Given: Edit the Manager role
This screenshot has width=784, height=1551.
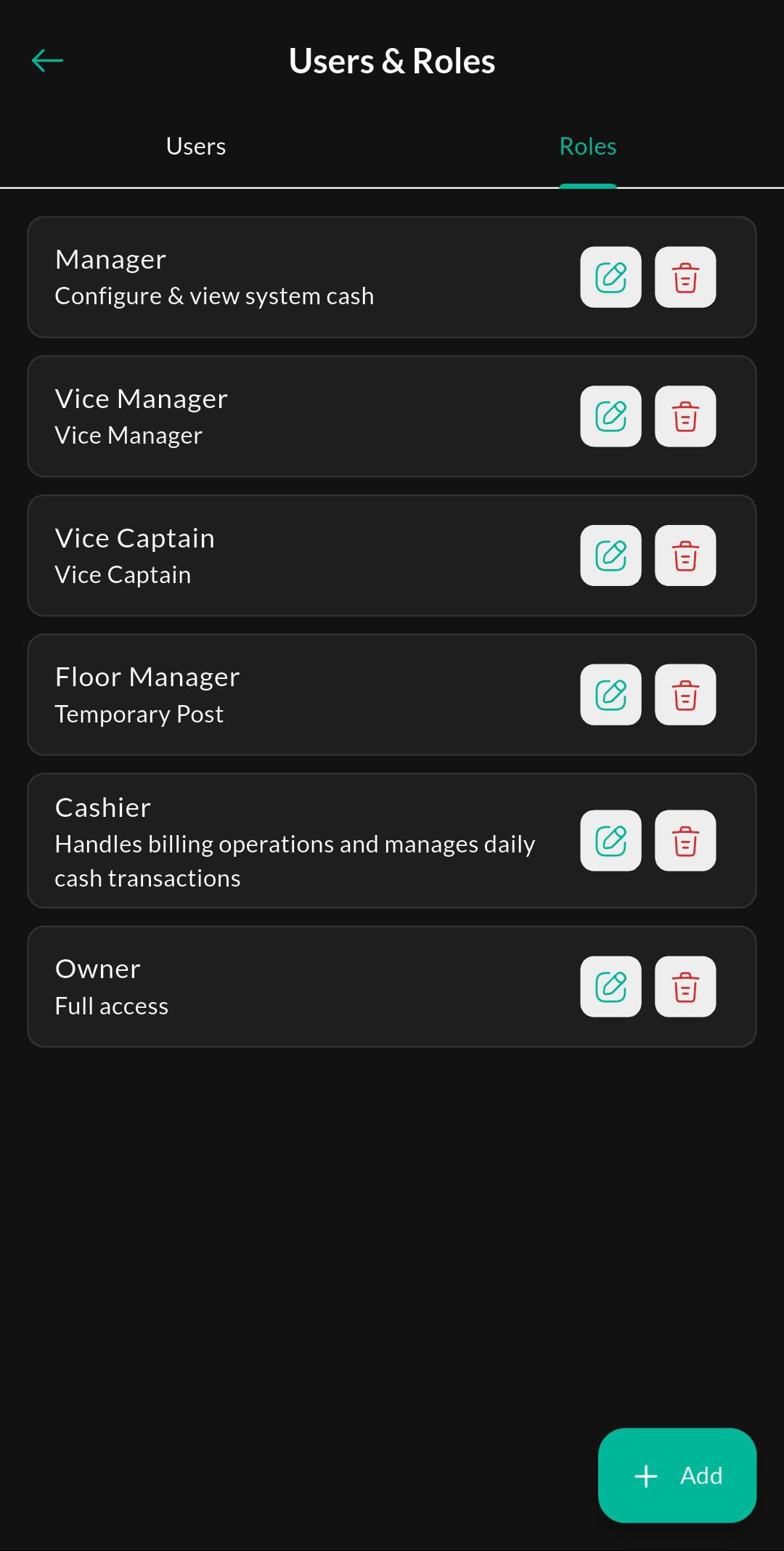Looking at the screenshot, I should coord(611,277).
